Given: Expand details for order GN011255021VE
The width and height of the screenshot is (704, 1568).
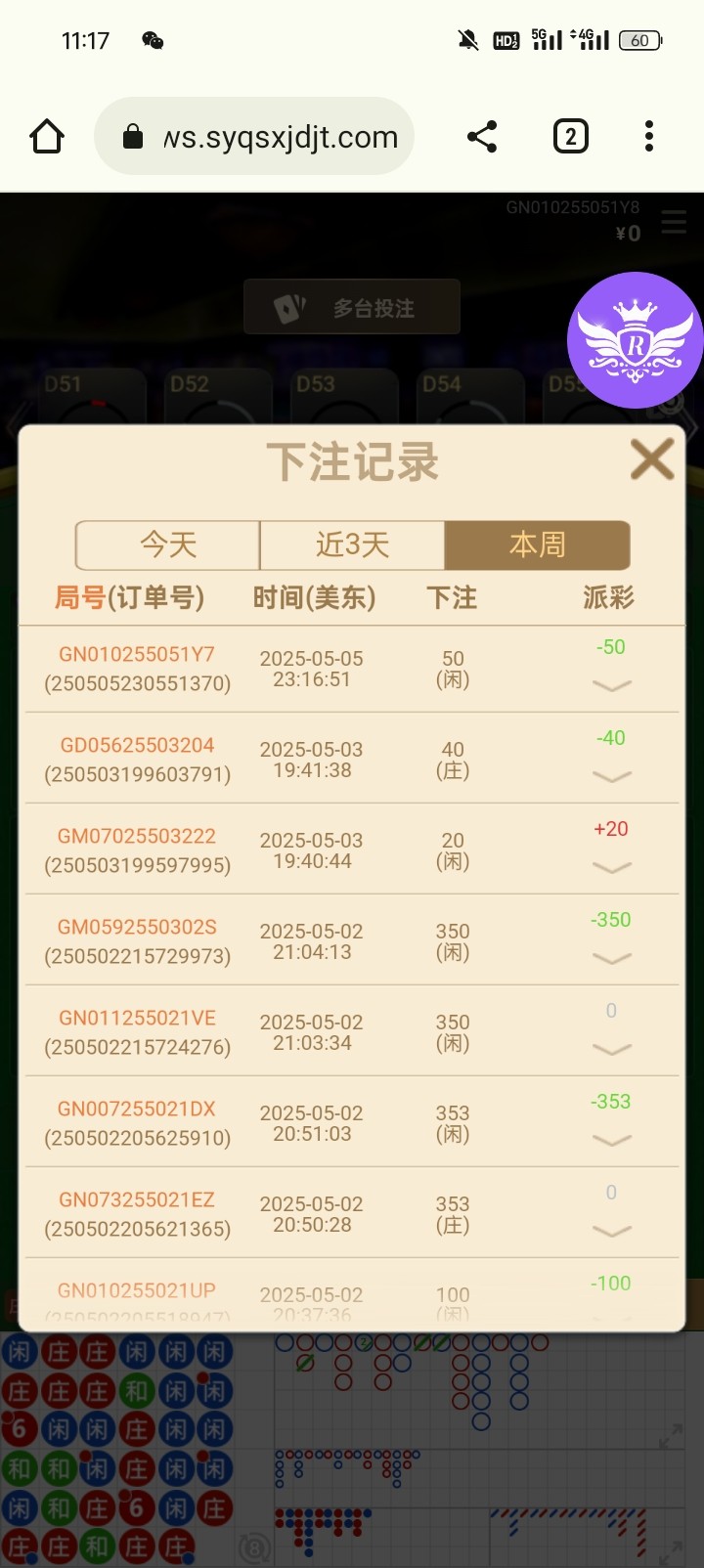Looking at the screenshot, I should pyautogui.click(x=612, y=1049).
